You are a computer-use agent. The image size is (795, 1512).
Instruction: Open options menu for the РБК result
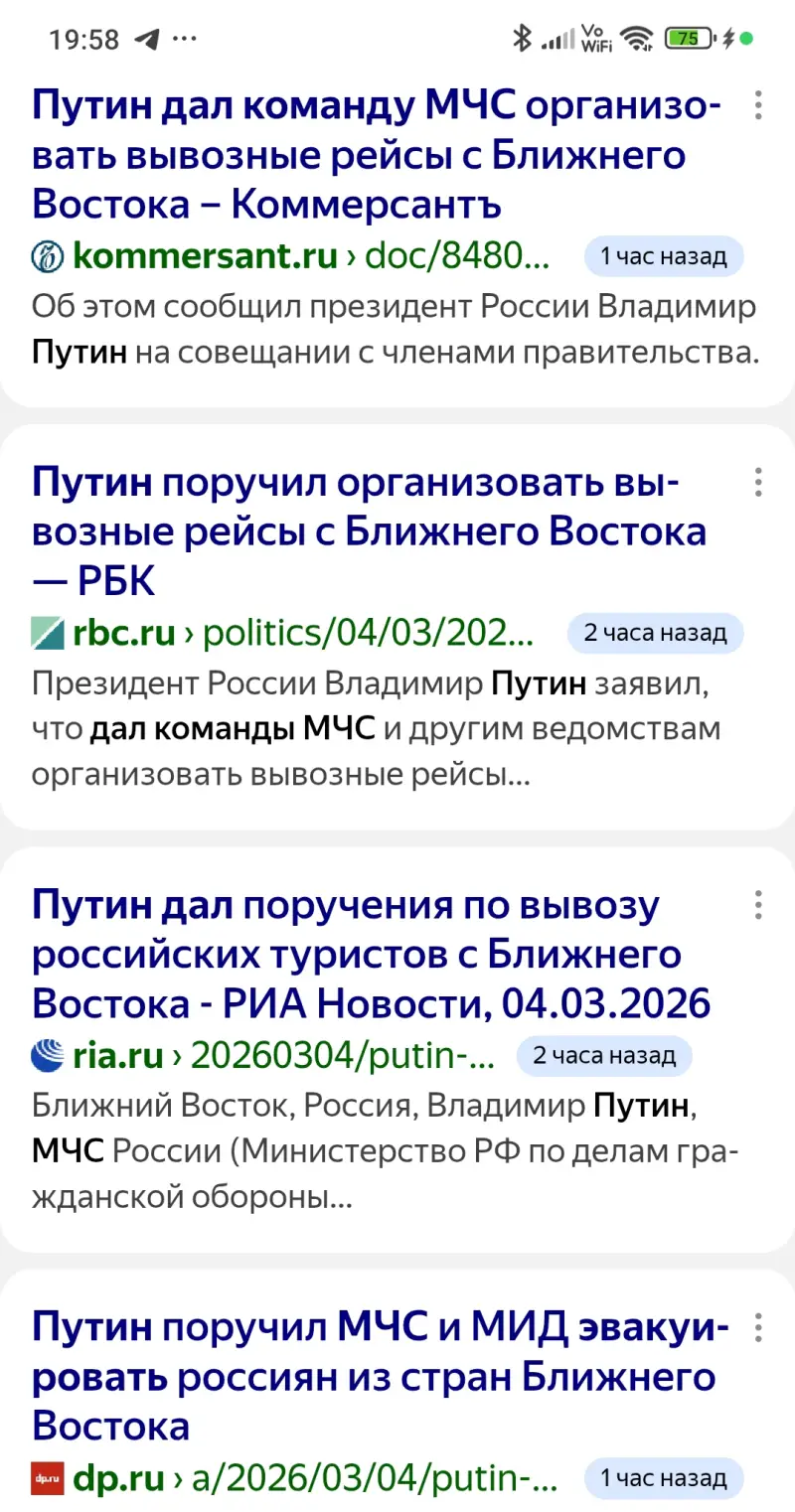[x=758, y=483]
